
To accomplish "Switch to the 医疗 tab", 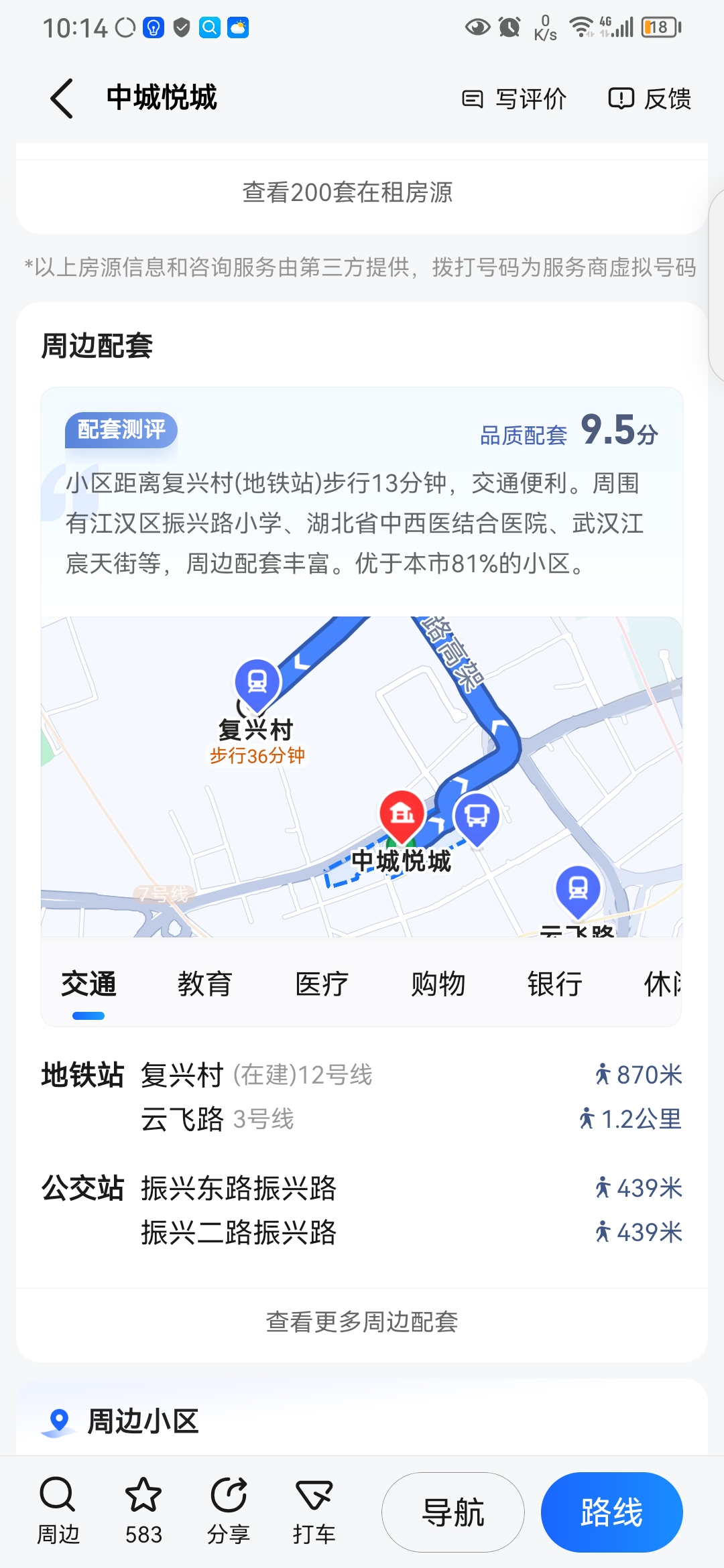I will point(321,984).
